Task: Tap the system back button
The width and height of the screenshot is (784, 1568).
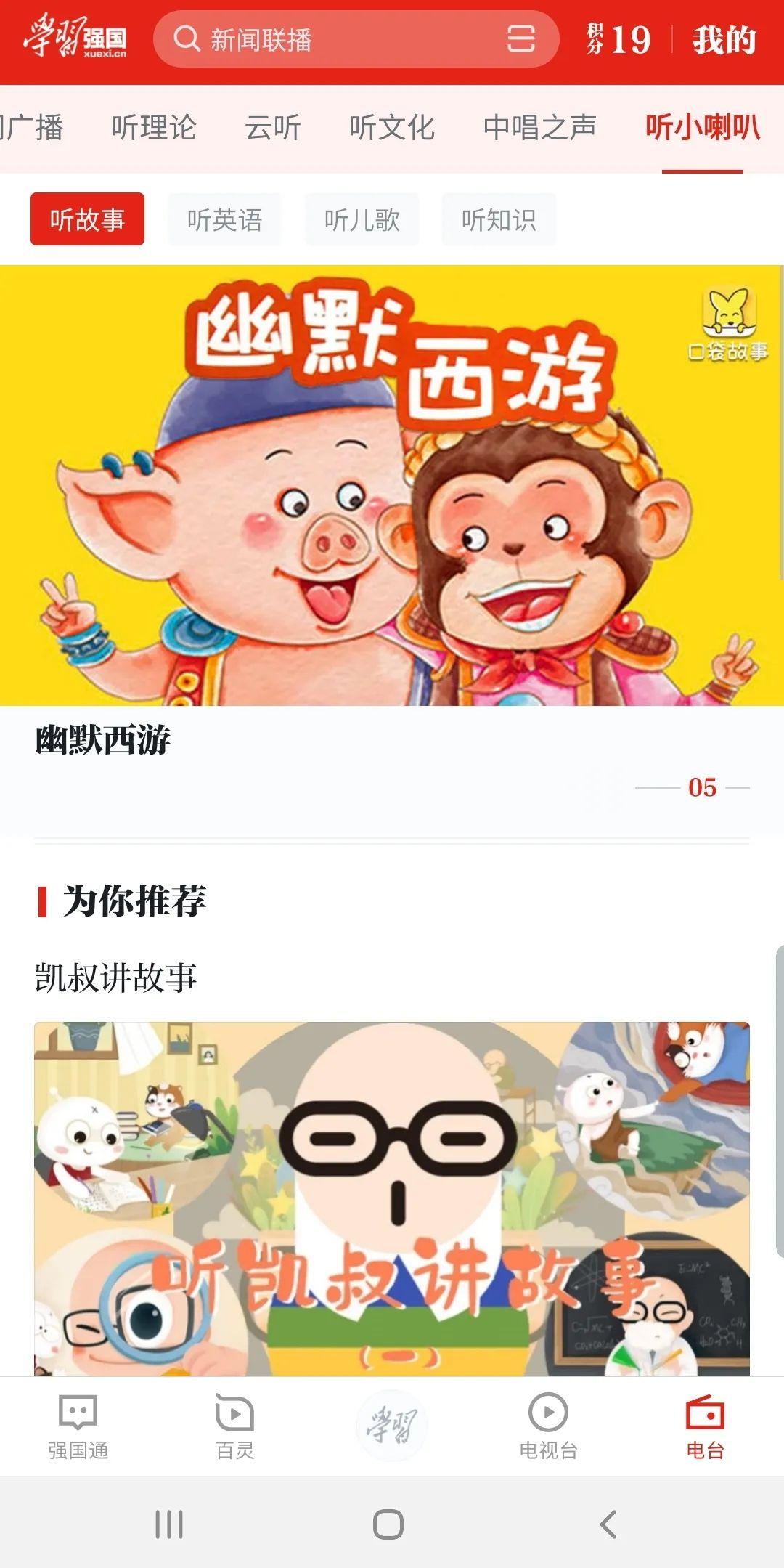Action: click(x=608, y=1524)
